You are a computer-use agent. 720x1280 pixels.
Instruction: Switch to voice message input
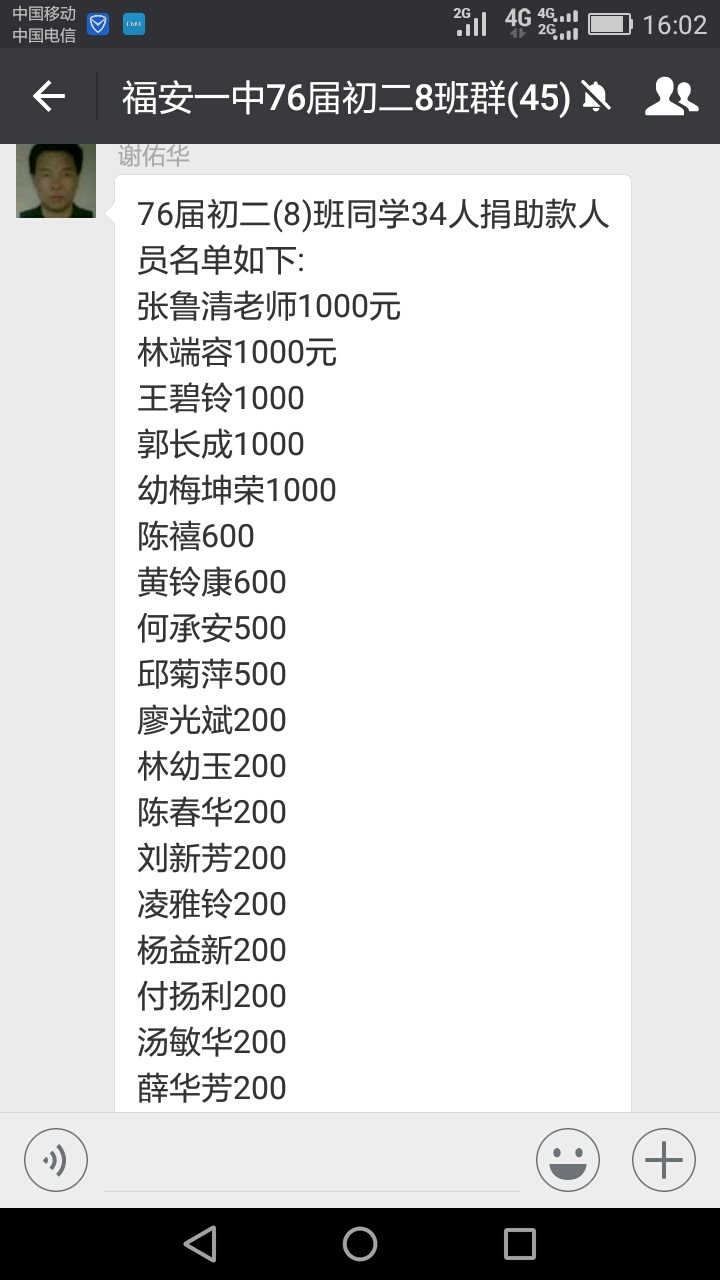[56, 1160]
